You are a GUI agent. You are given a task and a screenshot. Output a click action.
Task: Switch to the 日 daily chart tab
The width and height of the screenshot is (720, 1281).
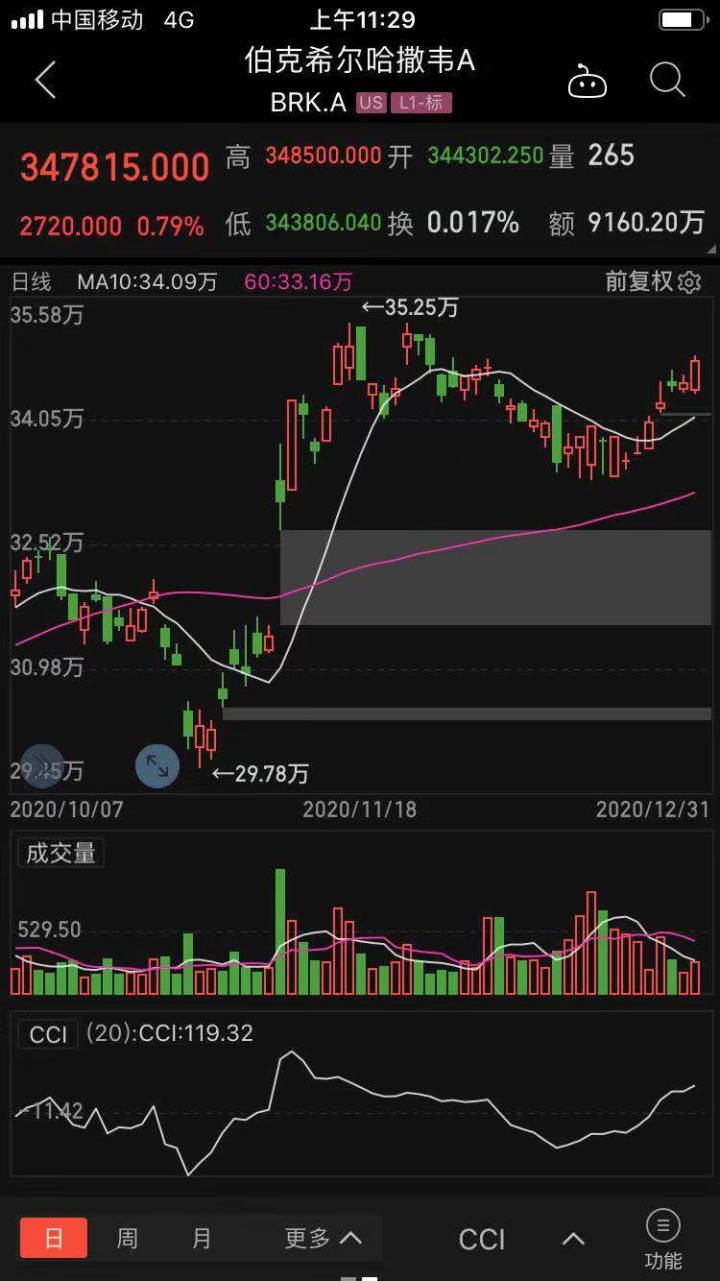click(x=54, y=1238)
